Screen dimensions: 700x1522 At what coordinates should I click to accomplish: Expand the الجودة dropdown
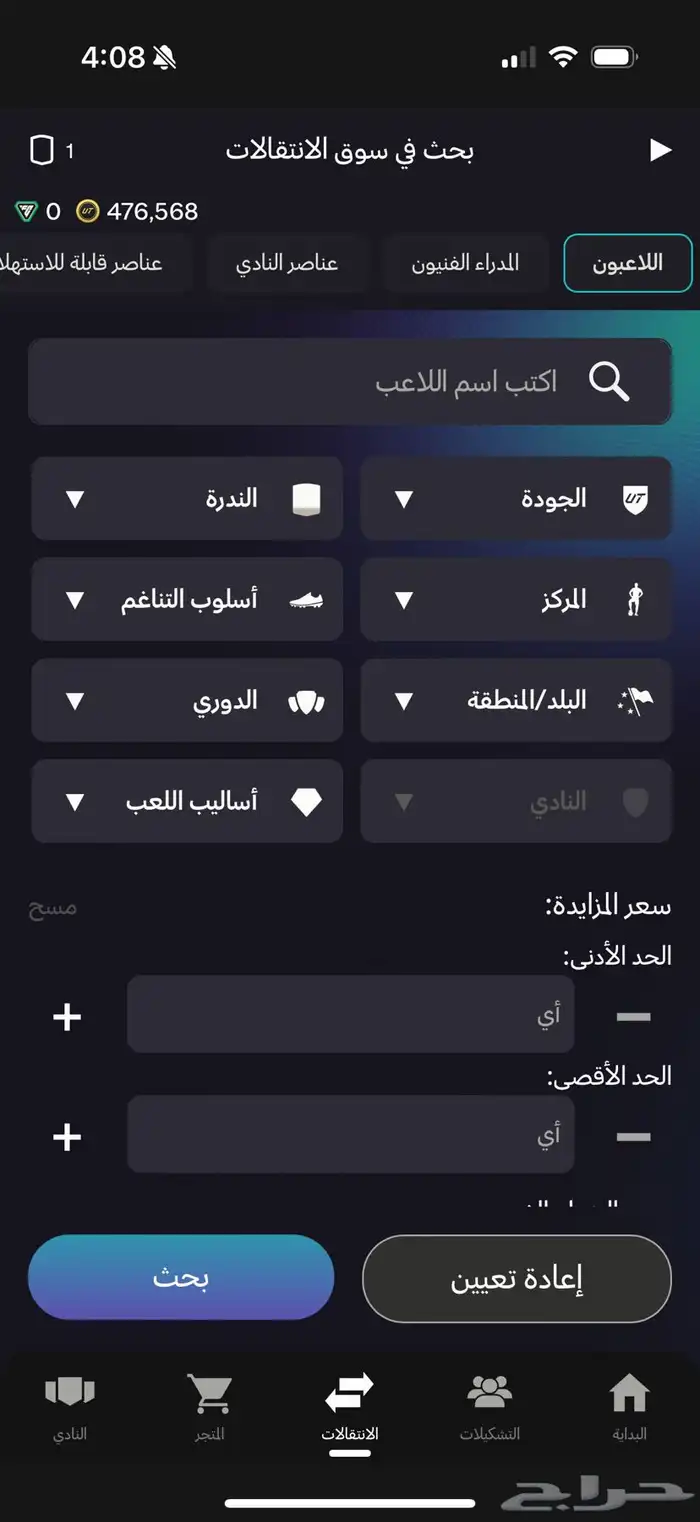(x=516, y=498)
